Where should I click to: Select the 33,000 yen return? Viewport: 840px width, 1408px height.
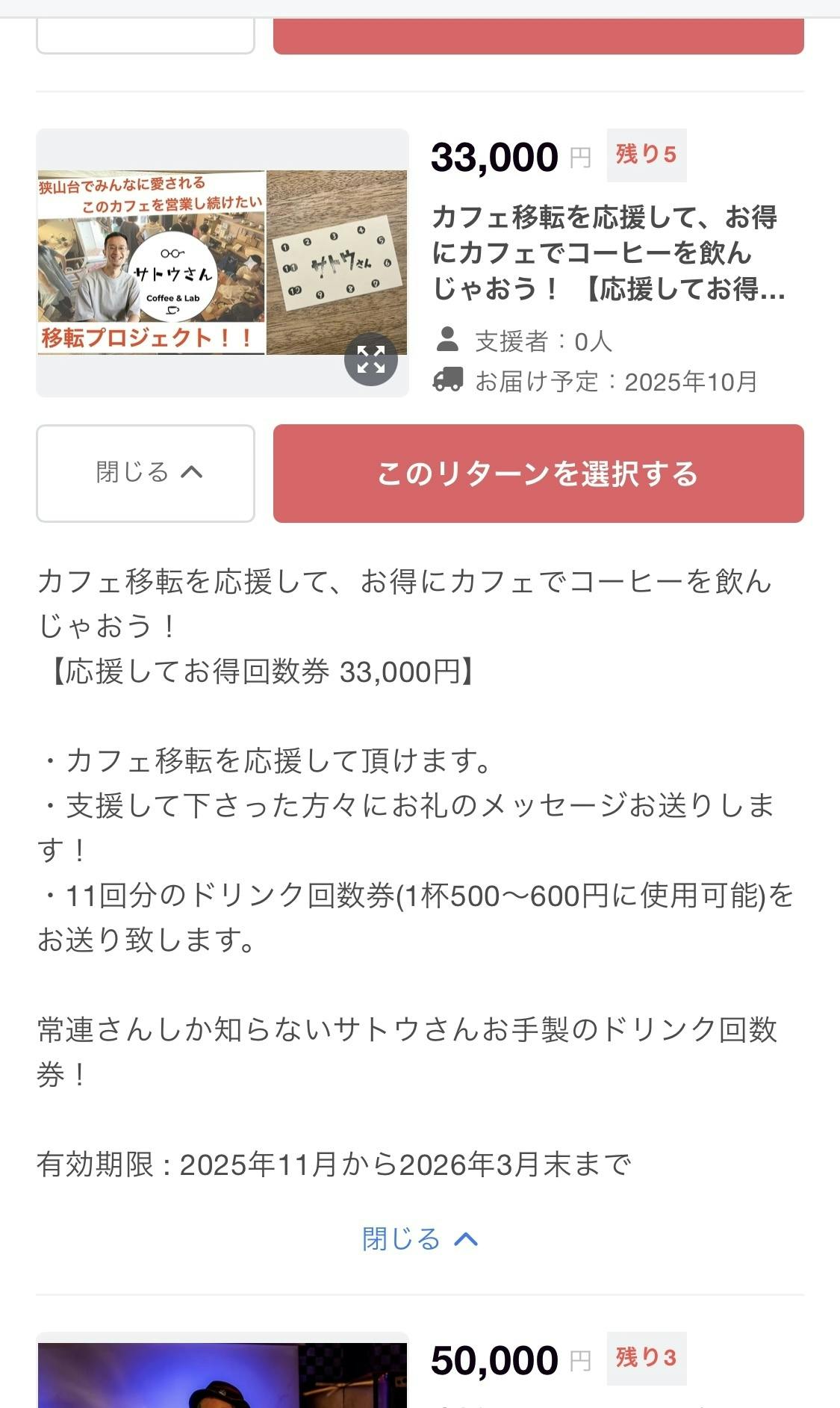click(538, 473)
